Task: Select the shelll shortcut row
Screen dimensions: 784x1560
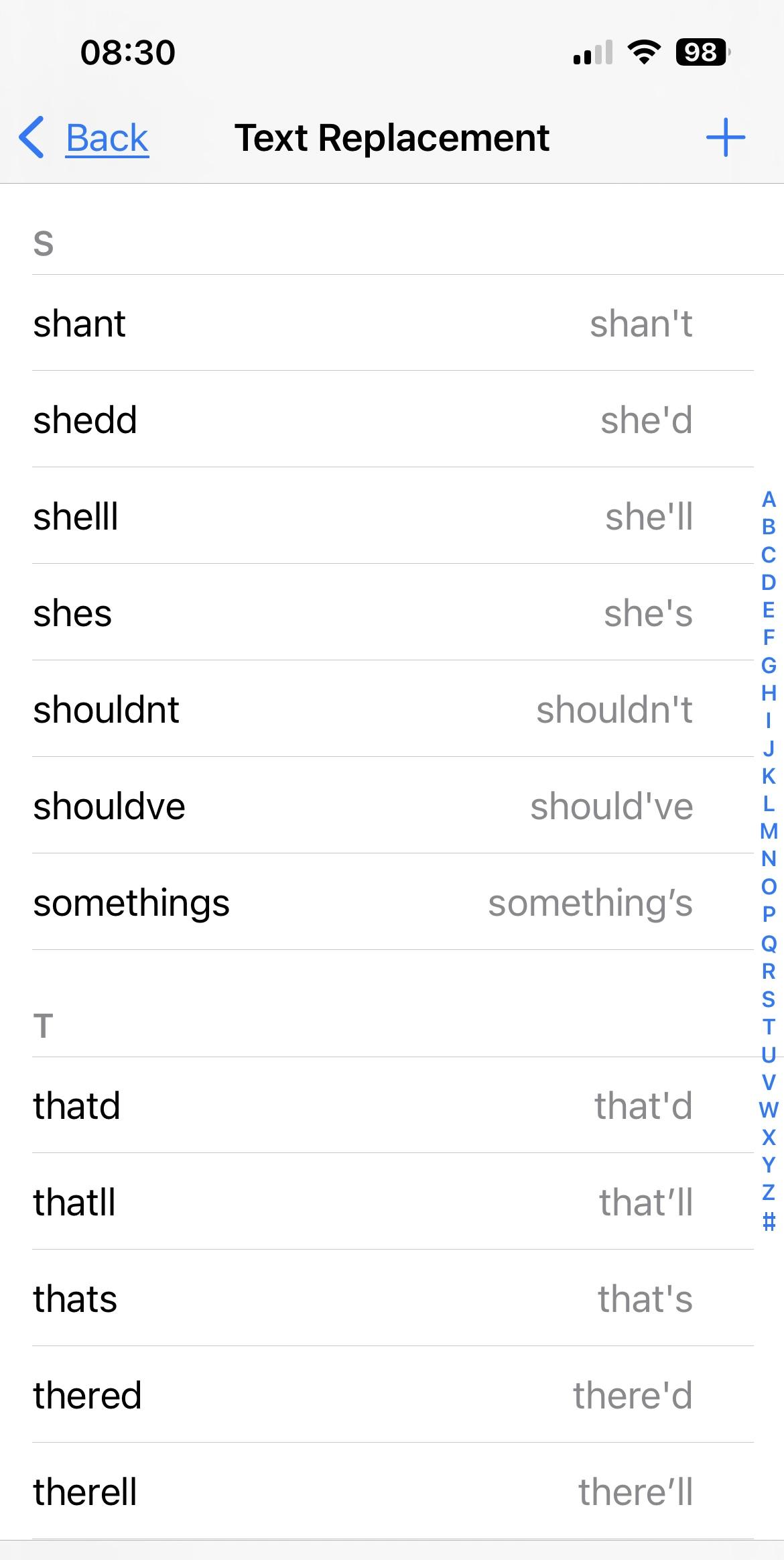Action: [392, 516]
